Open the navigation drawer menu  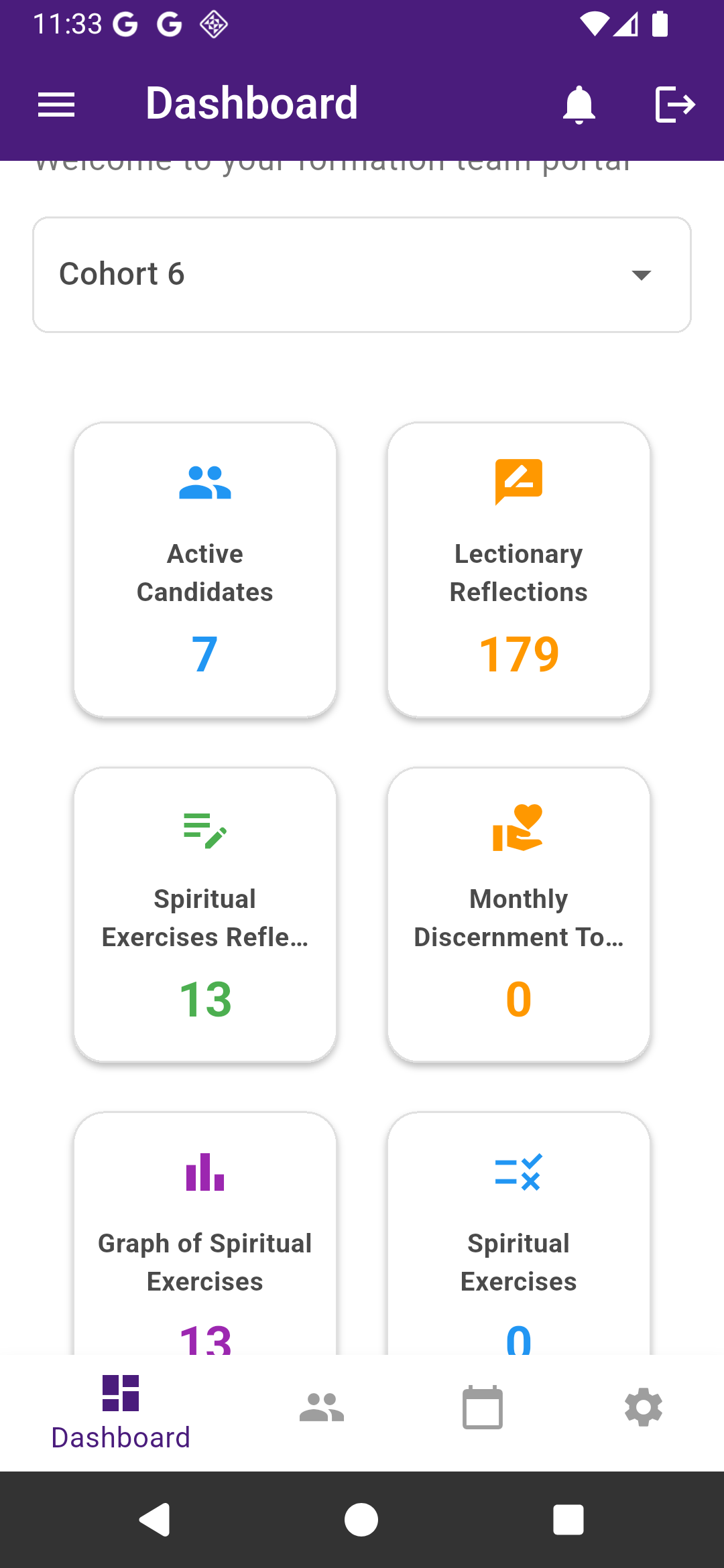coord(56,104)
